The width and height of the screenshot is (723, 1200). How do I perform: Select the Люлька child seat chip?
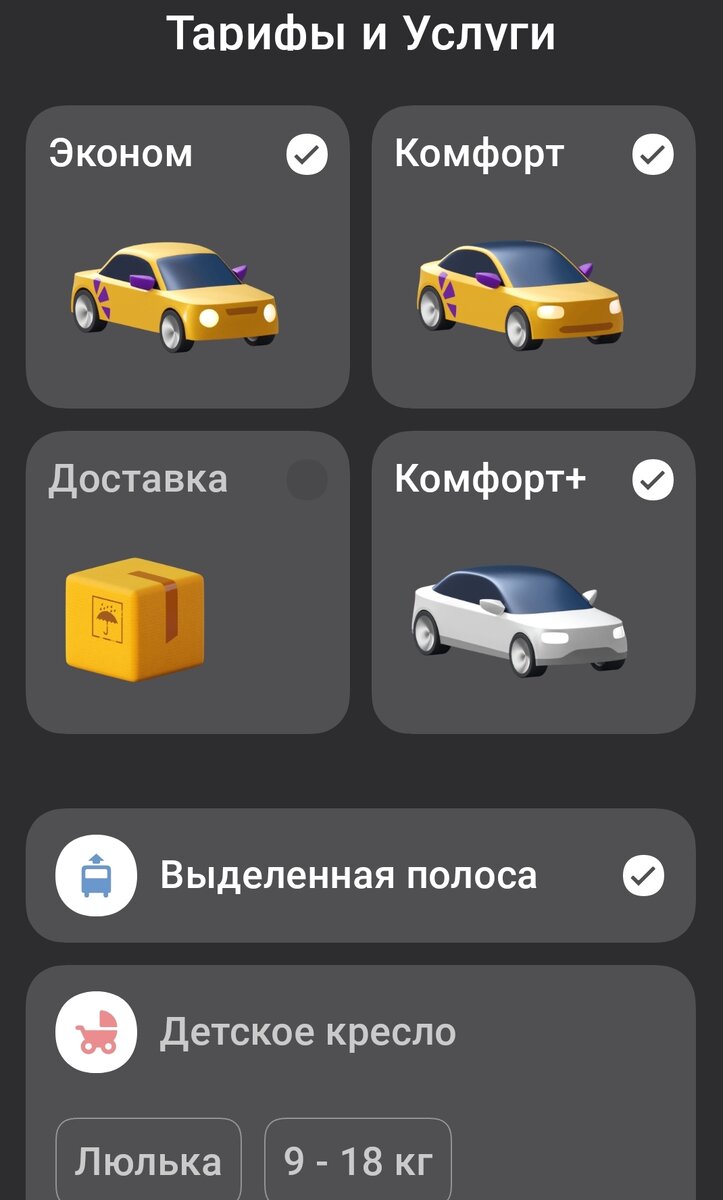[x=148, y=1160]
